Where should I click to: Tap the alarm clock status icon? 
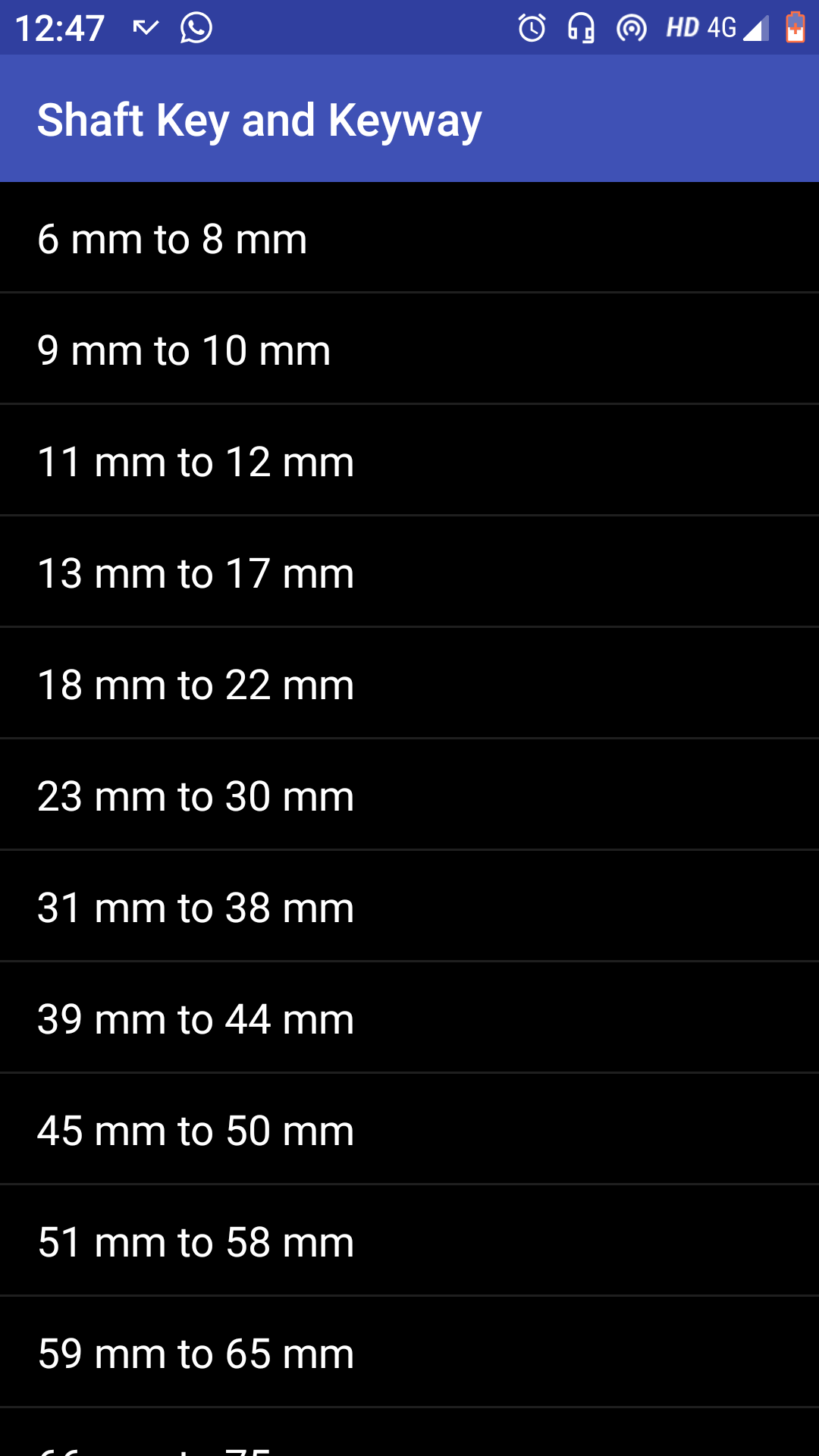click(531, 27)
